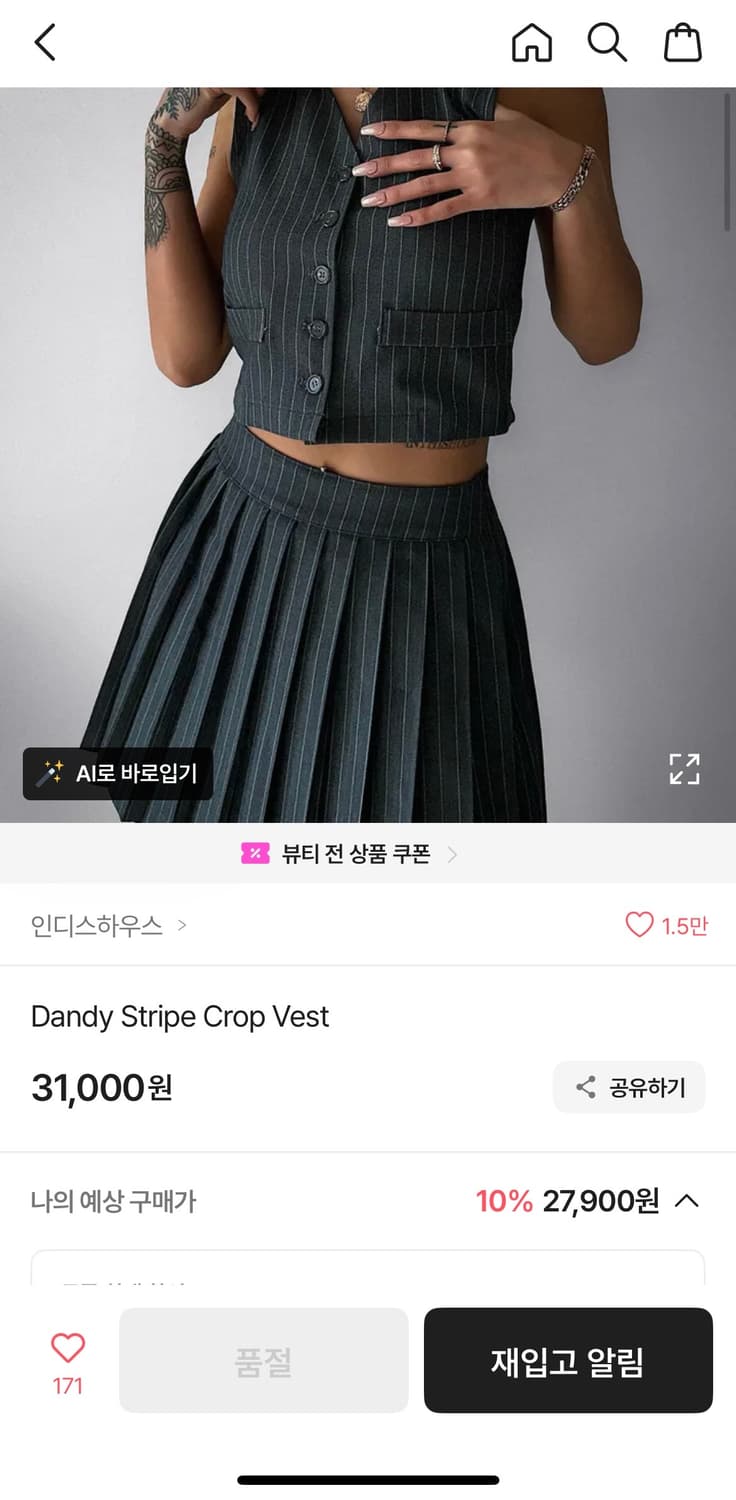Toggle the heart showing 1.5만 likes
736x1500 pixels.
pos(639,925)
